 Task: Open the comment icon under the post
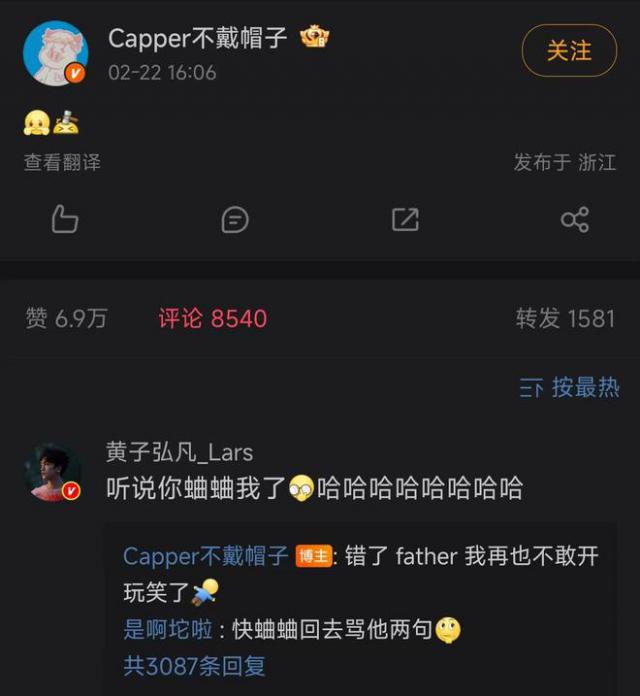pos(235,219)
